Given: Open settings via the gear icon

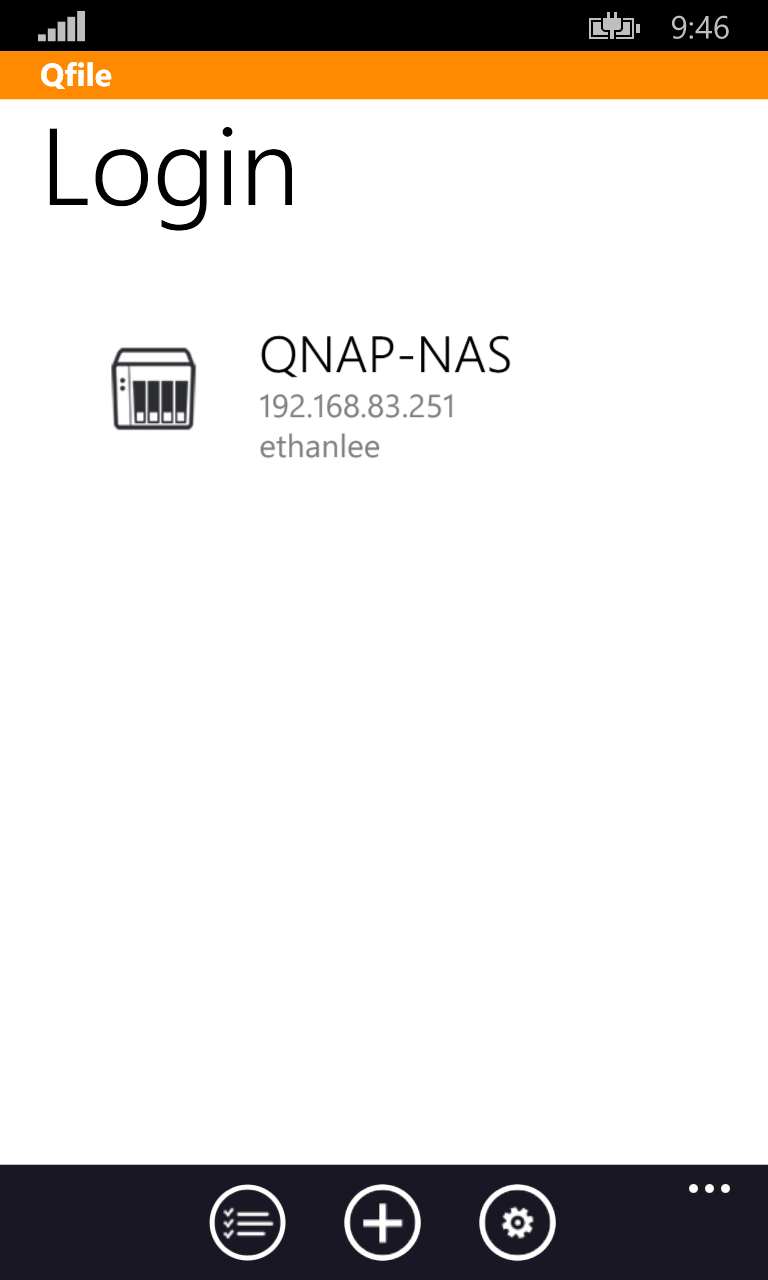Looking at the screenshot, I should 517,1221.
